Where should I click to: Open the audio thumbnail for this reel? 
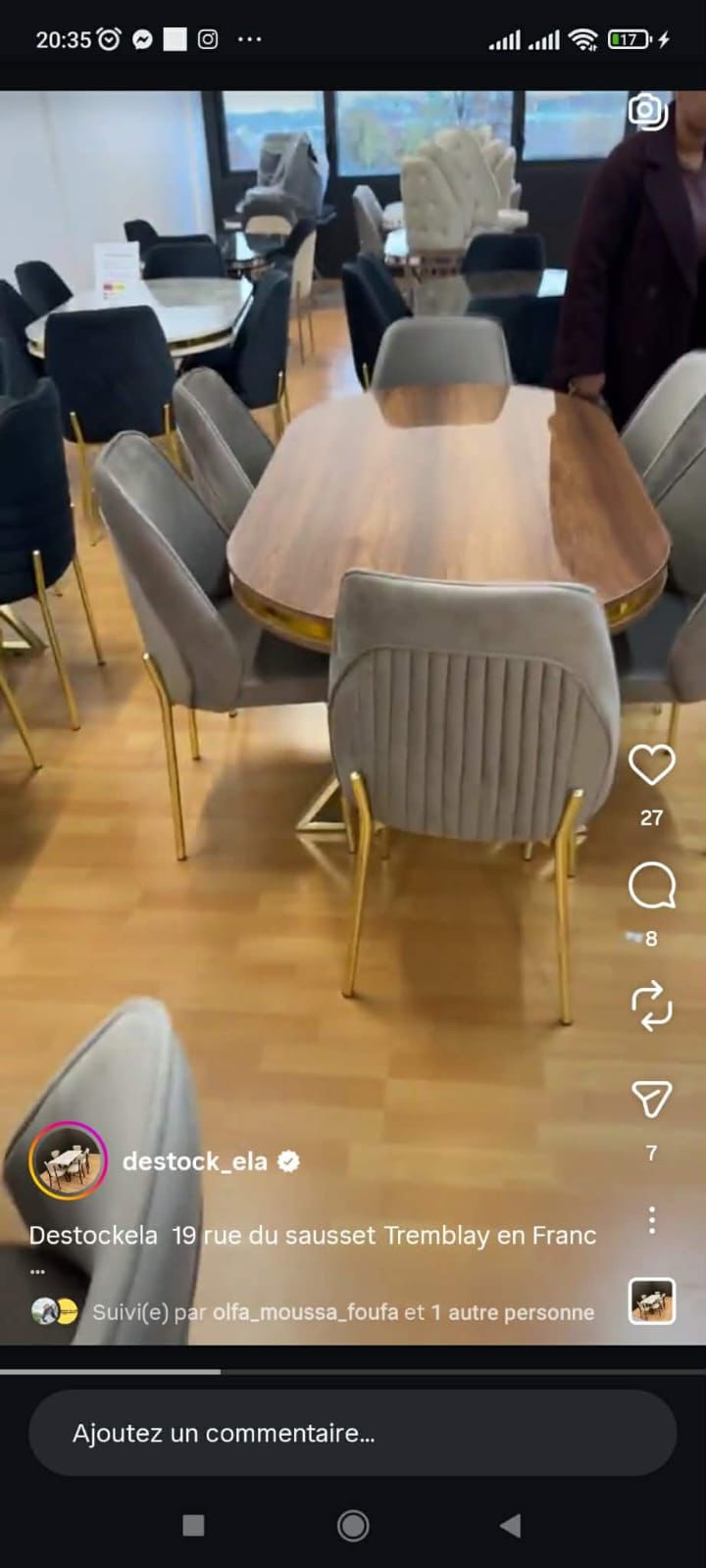coord(651,1302)
